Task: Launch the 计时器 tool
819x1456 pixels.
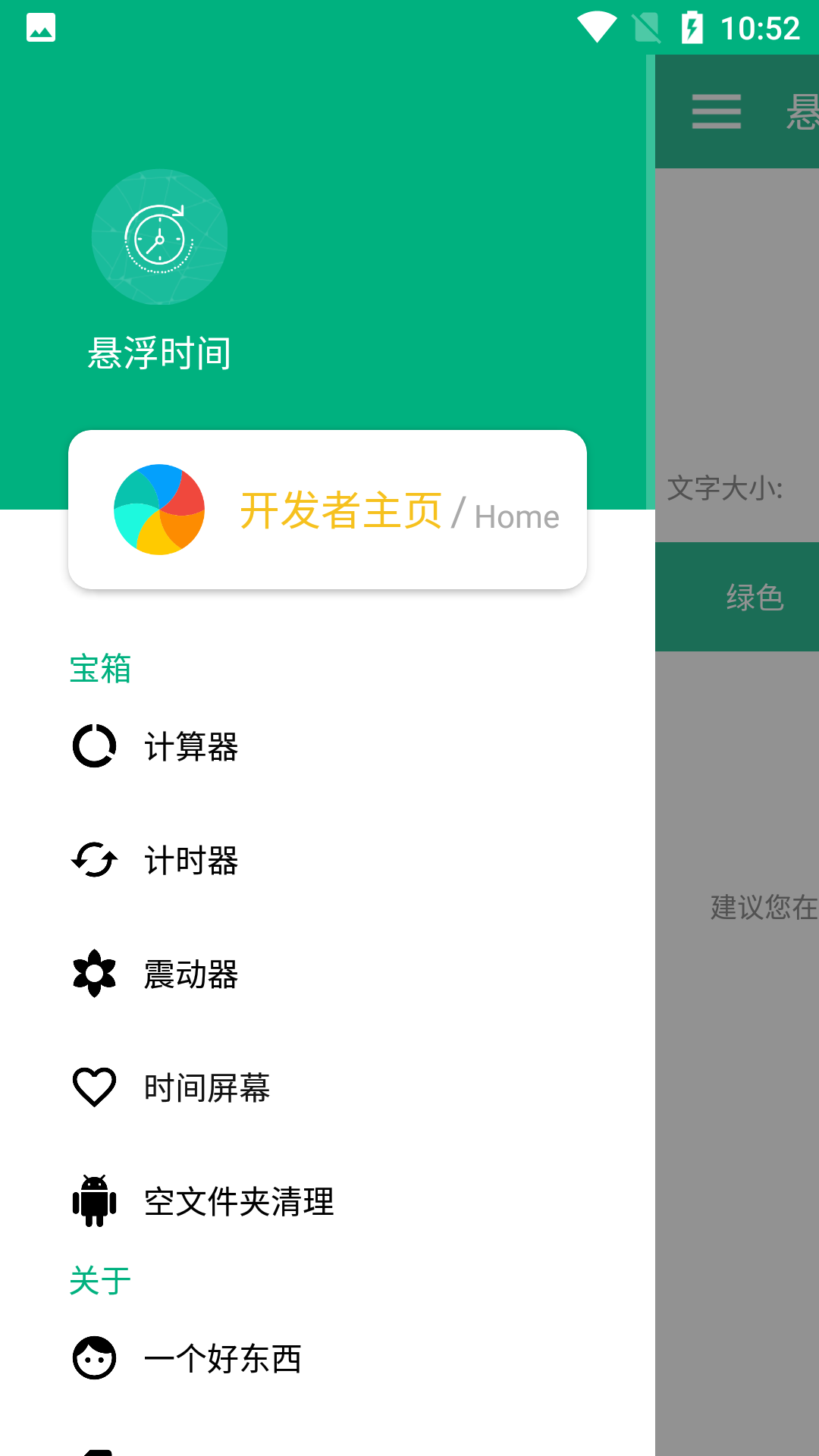Action: tap(328, 860)
